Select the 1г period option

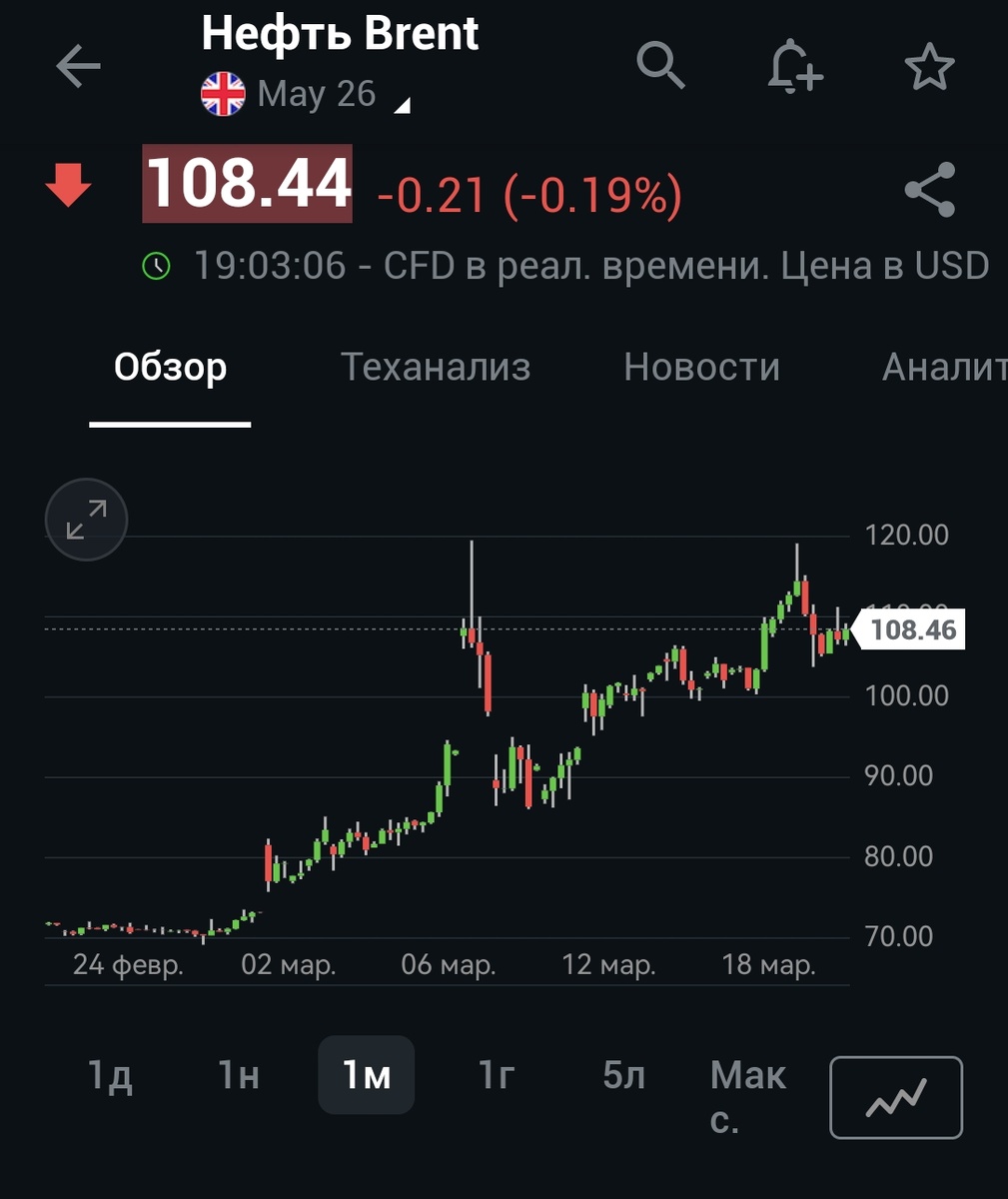[494, 1076]
